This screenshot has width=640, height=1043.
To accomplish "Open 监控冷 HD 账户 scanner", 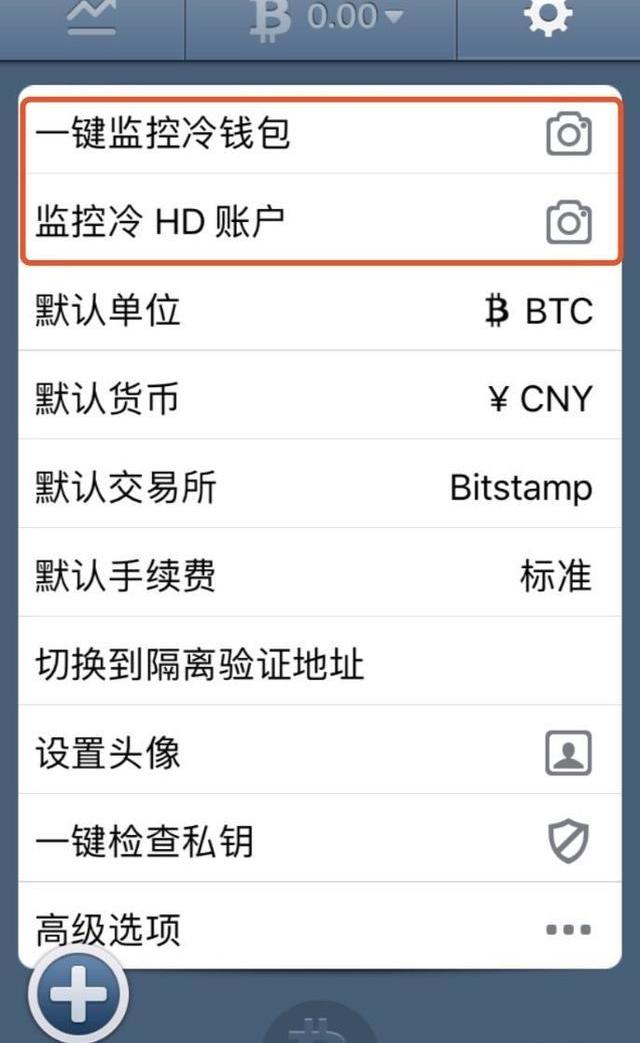I will click(x=320, y=222).
